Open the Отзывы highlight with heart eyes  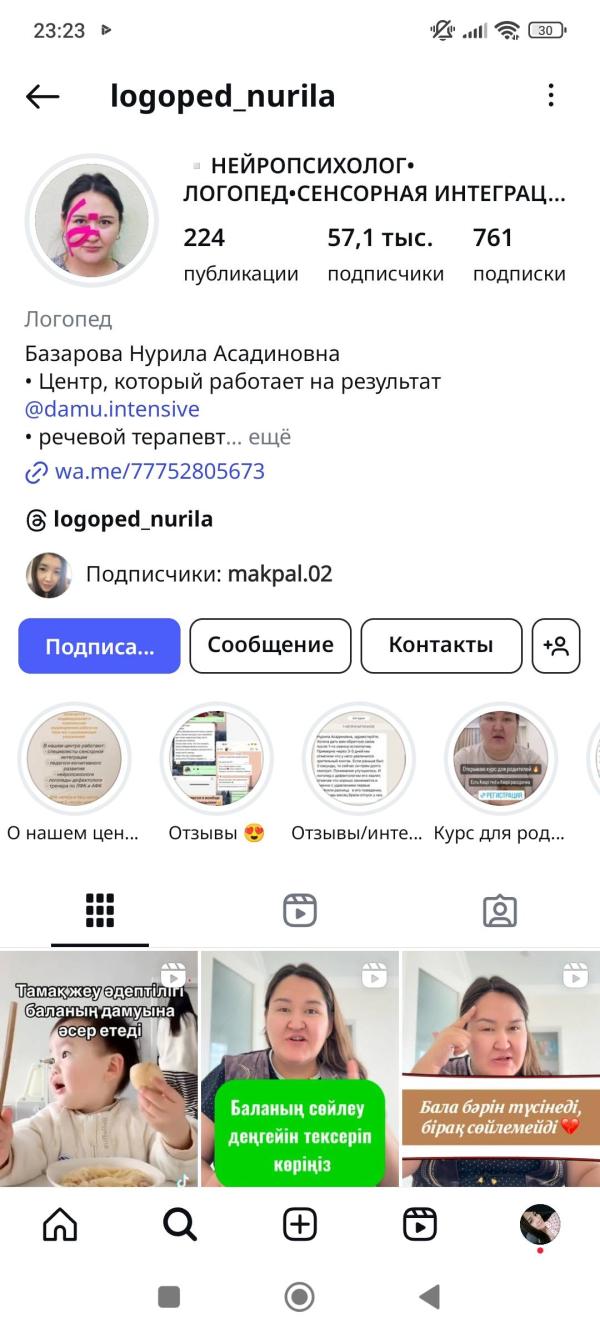(217, 758)
